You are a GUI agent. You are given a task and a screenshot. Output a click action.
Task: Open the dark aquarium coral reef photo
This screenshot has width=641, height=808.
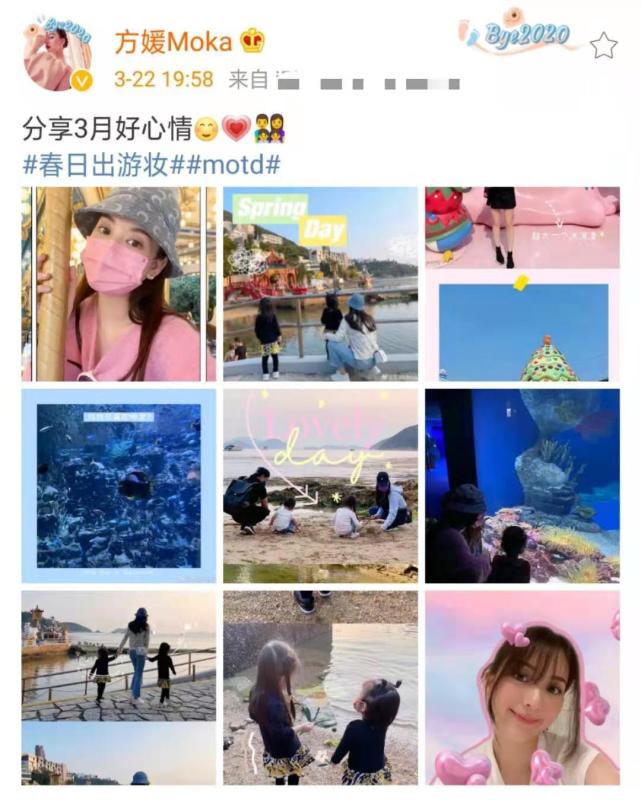pos(522,486)
